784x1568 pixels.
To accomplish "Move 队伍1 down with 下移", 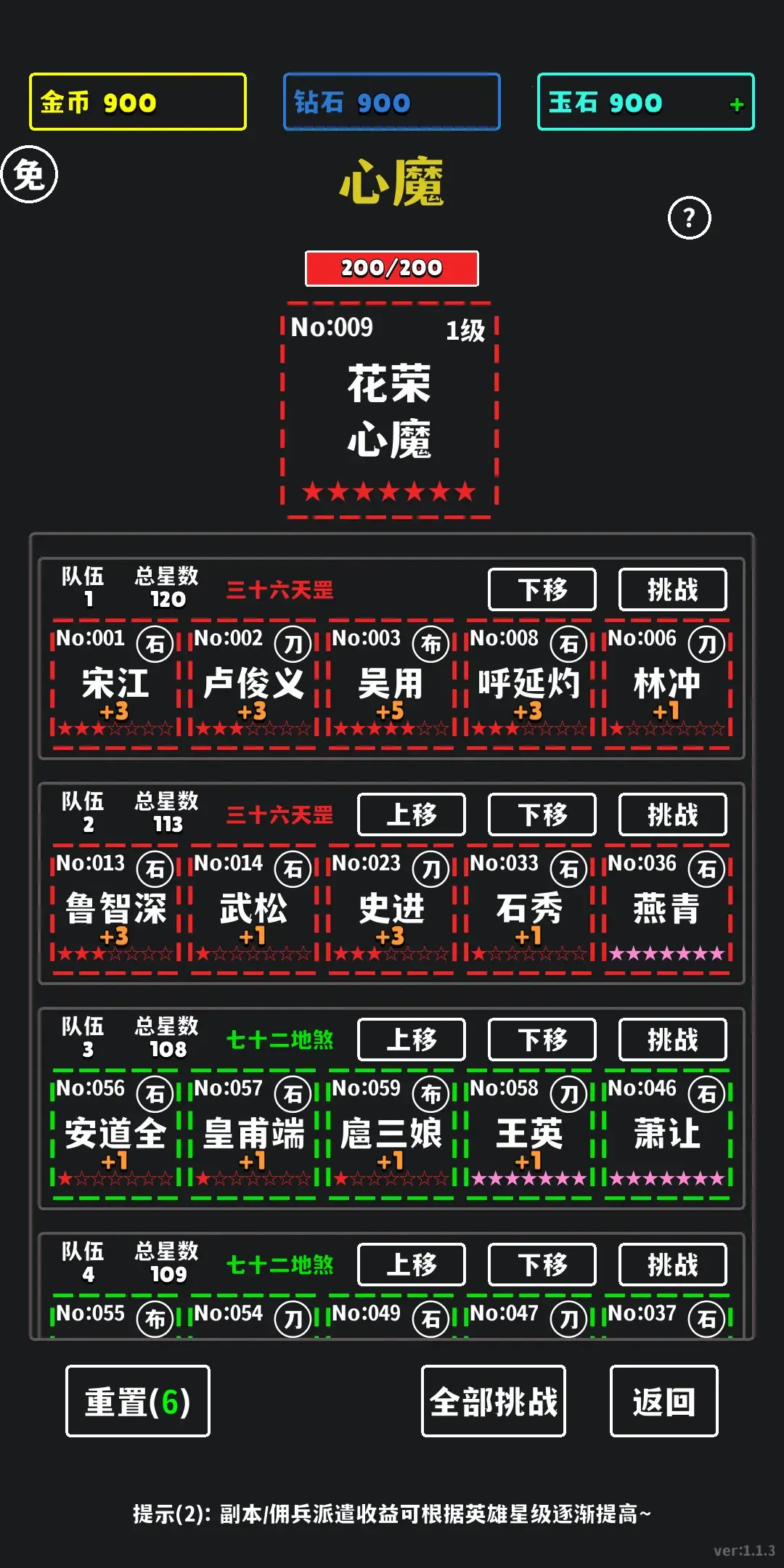I will [542, 589].
